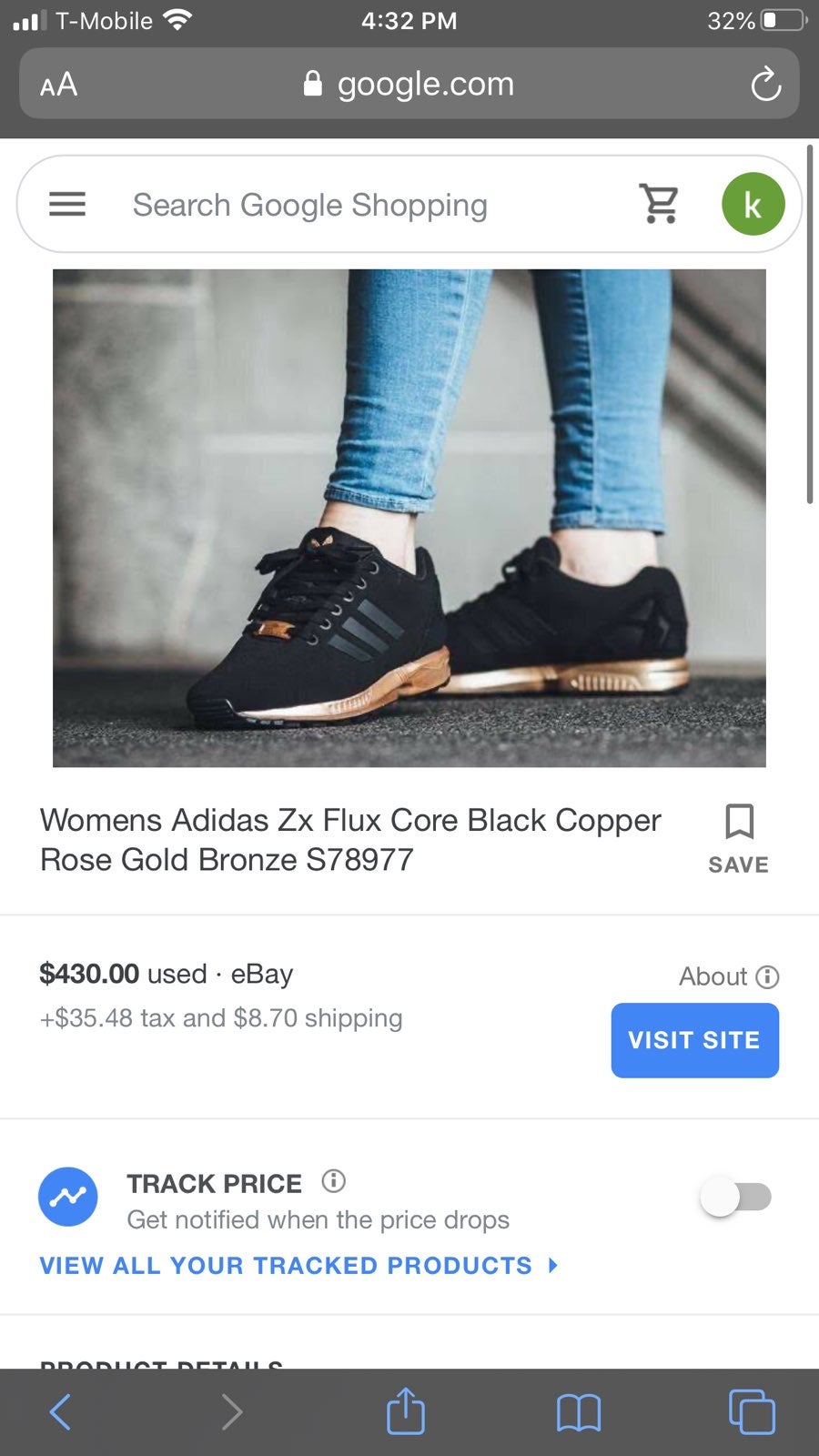Show all open Safari tabs
819x1456 pixels.
coord(752,1411)
